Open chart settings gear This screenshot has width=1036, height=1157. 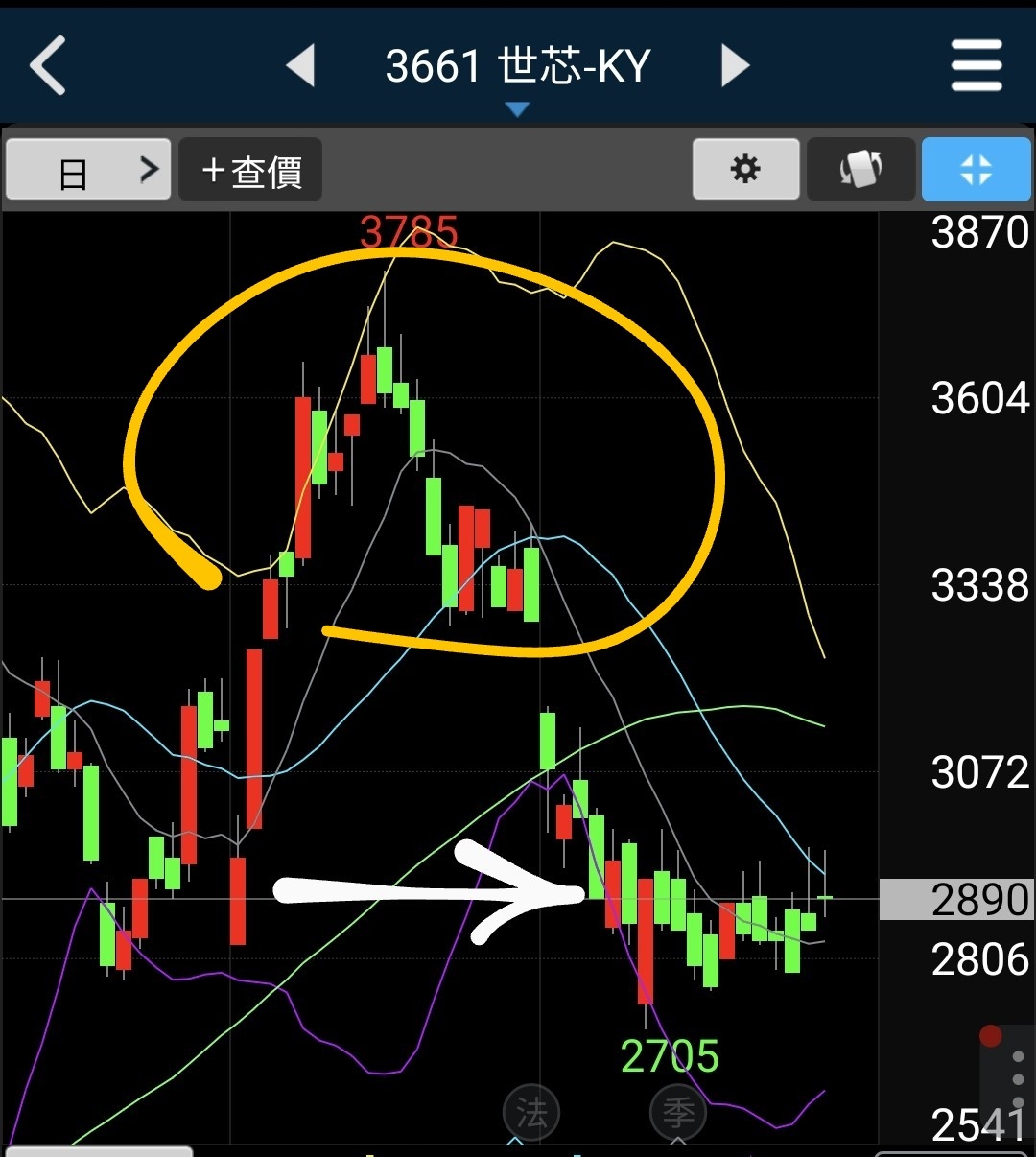[x=745, y=170]
